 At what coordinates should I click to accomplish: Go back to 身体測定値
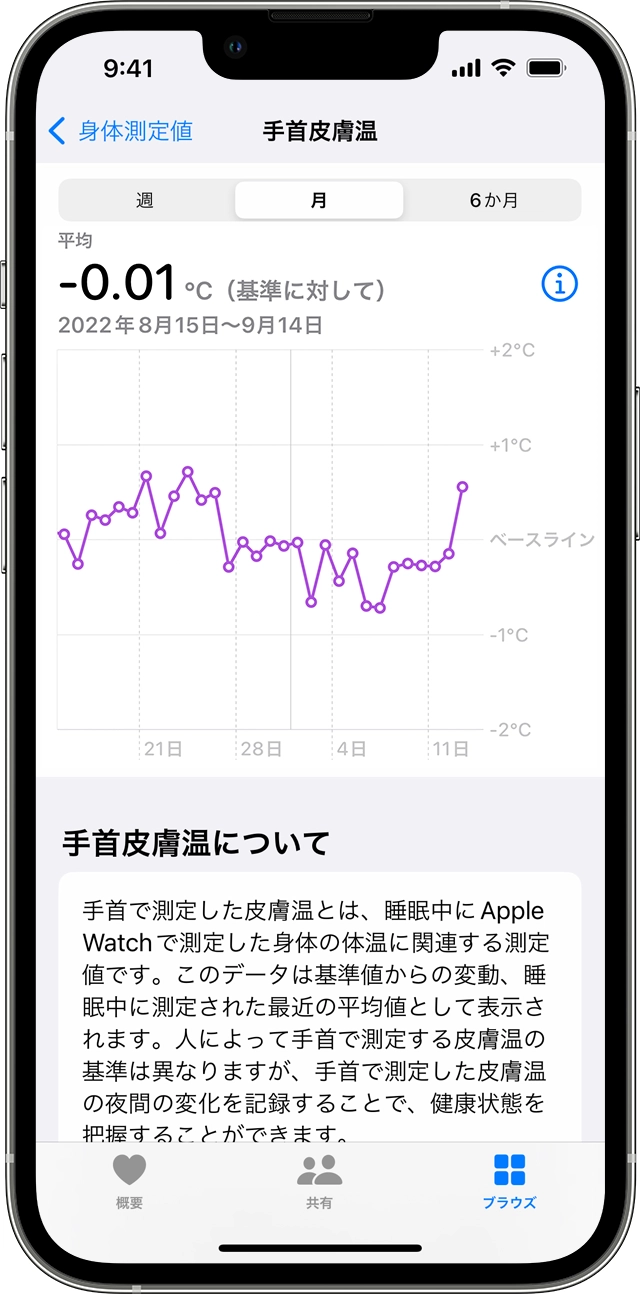(x=120, y=131)
